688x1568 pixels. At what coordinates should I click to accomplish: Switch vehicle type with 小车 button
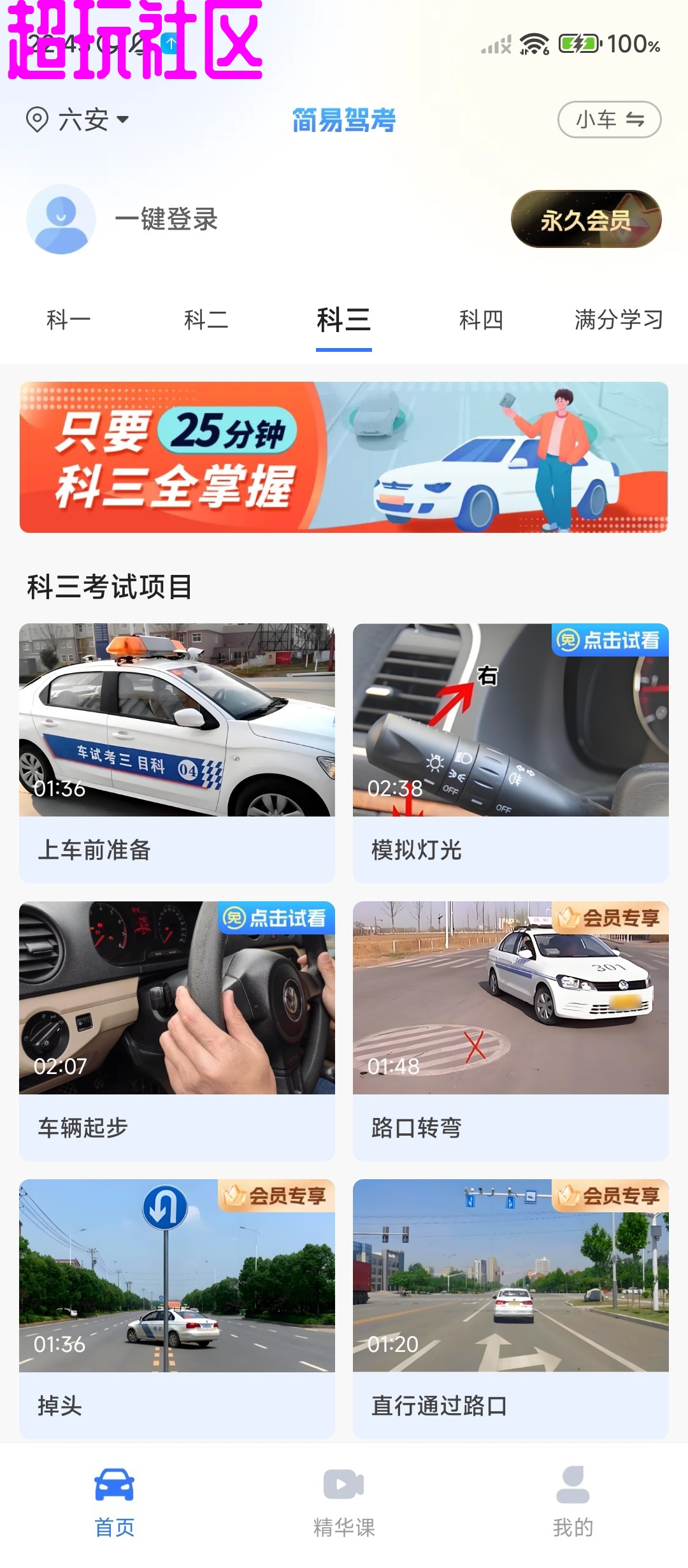(x=609, y=119)
